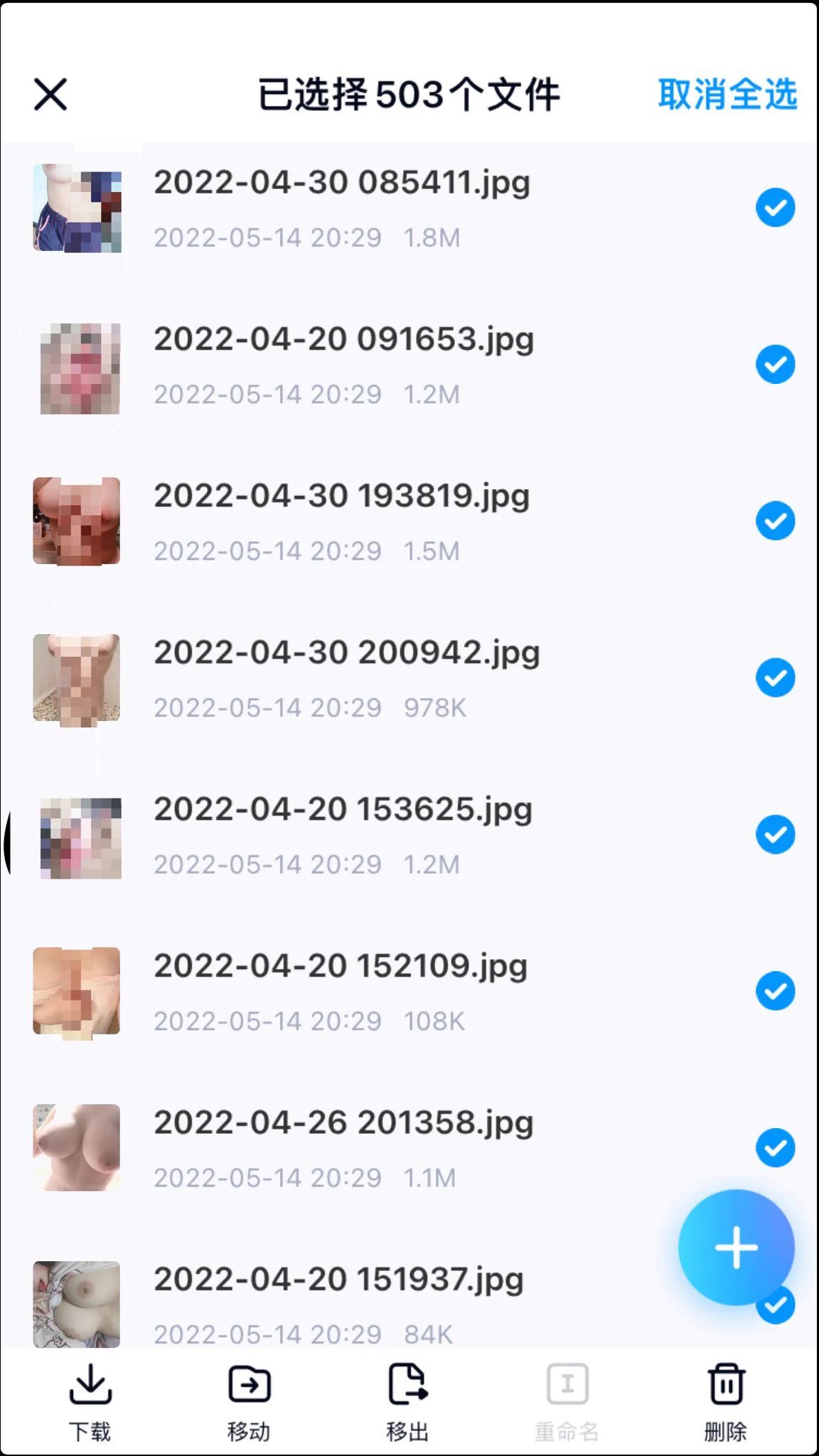Tap the blue plus floating button
This screenshot has height=1456, width=819.
[736, 1248]
